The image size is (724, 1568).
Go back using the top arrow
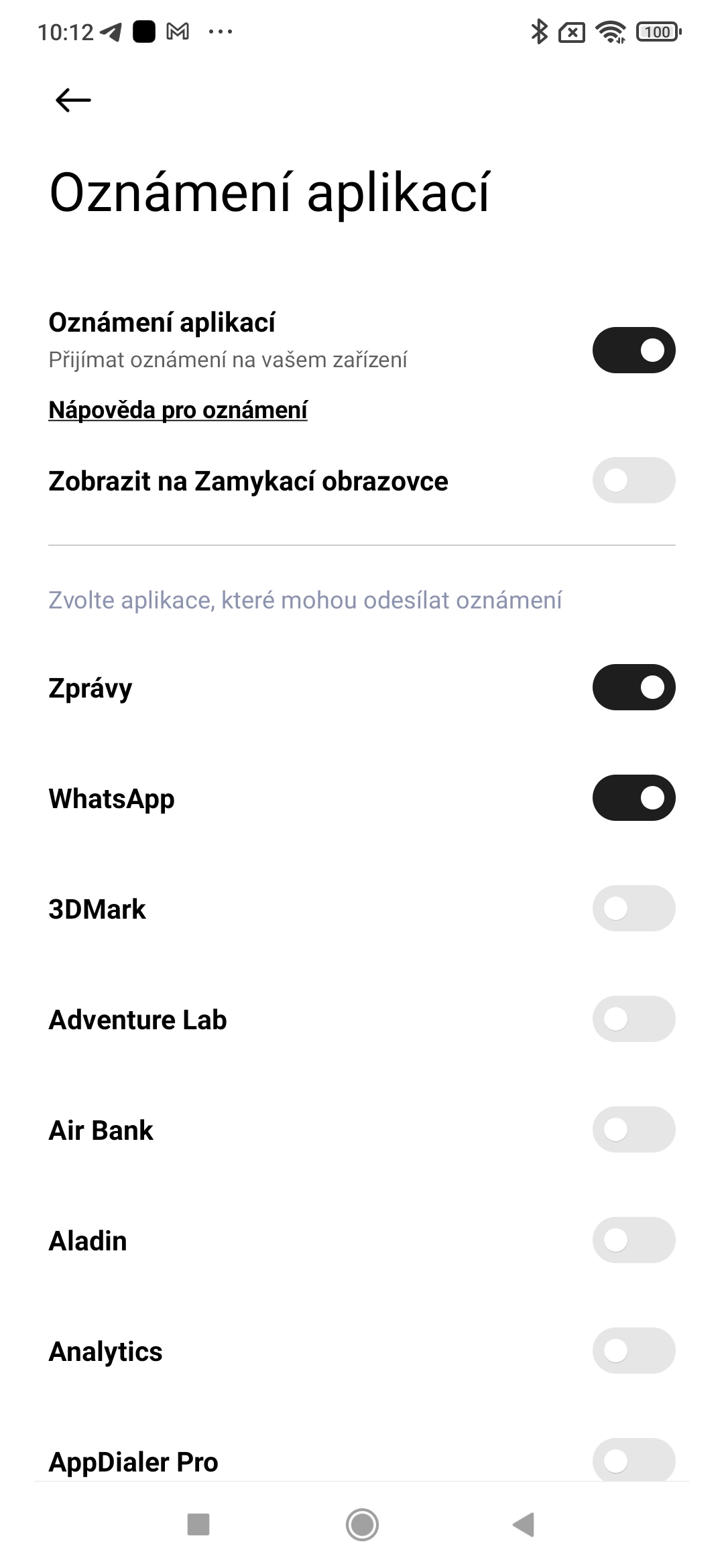pyautogui.click(x=72, y=101)
